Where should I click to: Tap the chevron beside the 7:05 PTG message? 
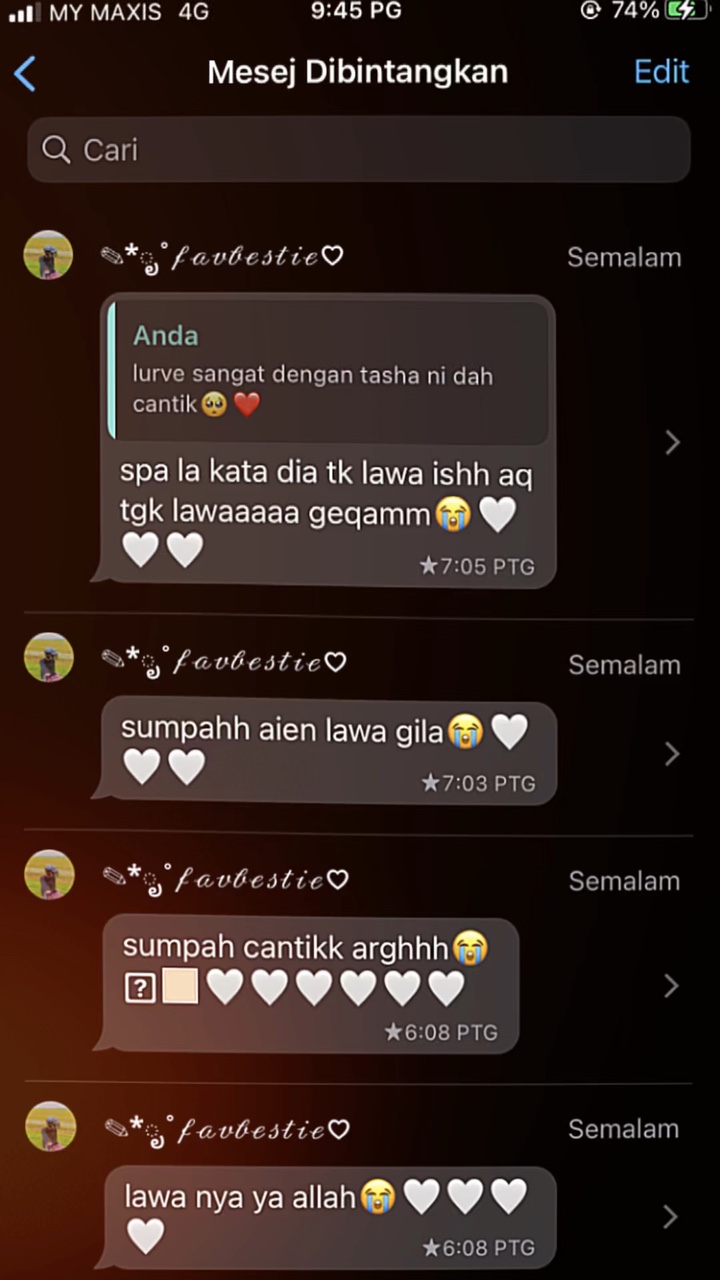point(673,442)
